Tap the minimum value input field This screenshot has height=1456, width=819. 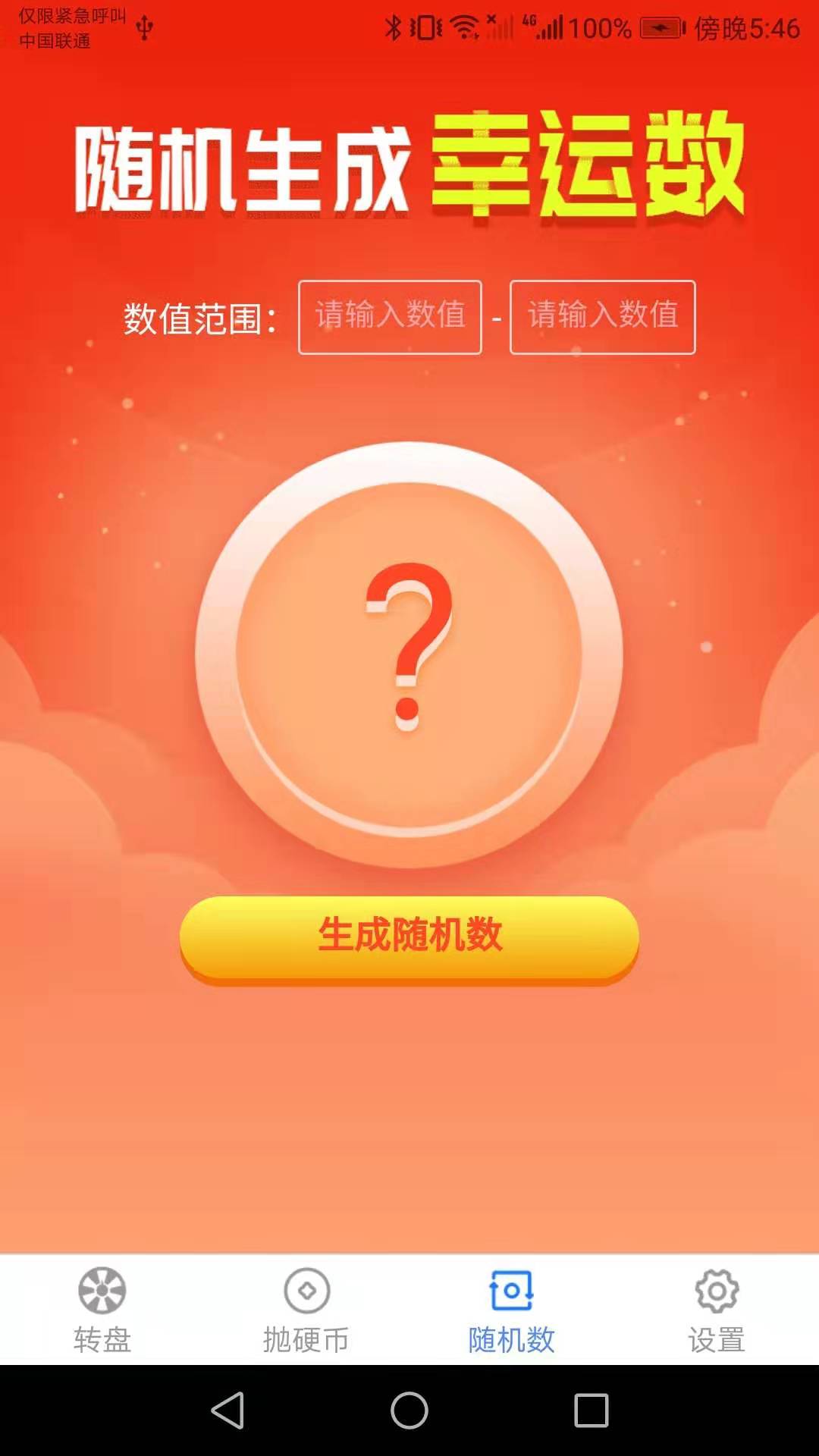point(390,317)
